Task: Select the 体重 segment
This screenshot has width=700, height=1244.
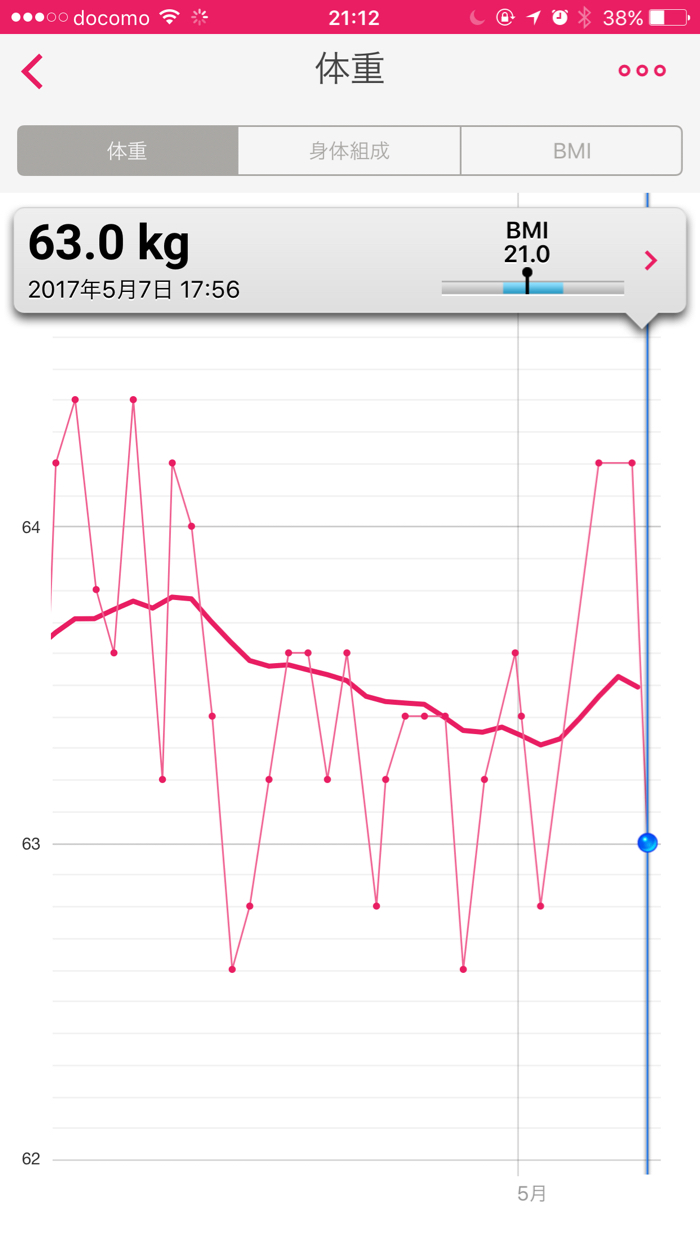Action: click(x=128, y=151)
